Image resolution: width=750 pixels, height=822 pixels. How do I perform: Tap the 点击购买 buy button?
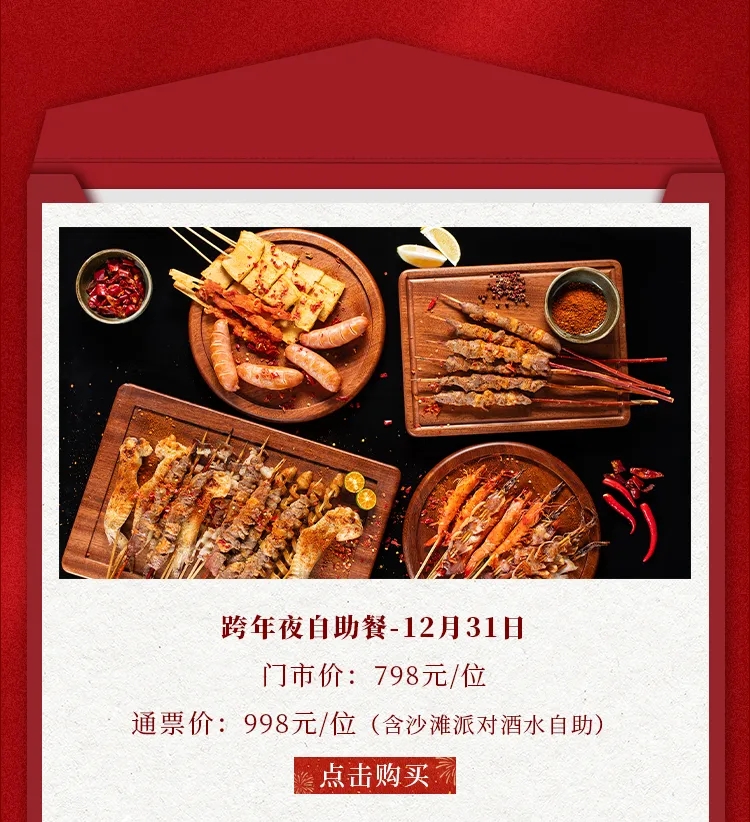375,775
